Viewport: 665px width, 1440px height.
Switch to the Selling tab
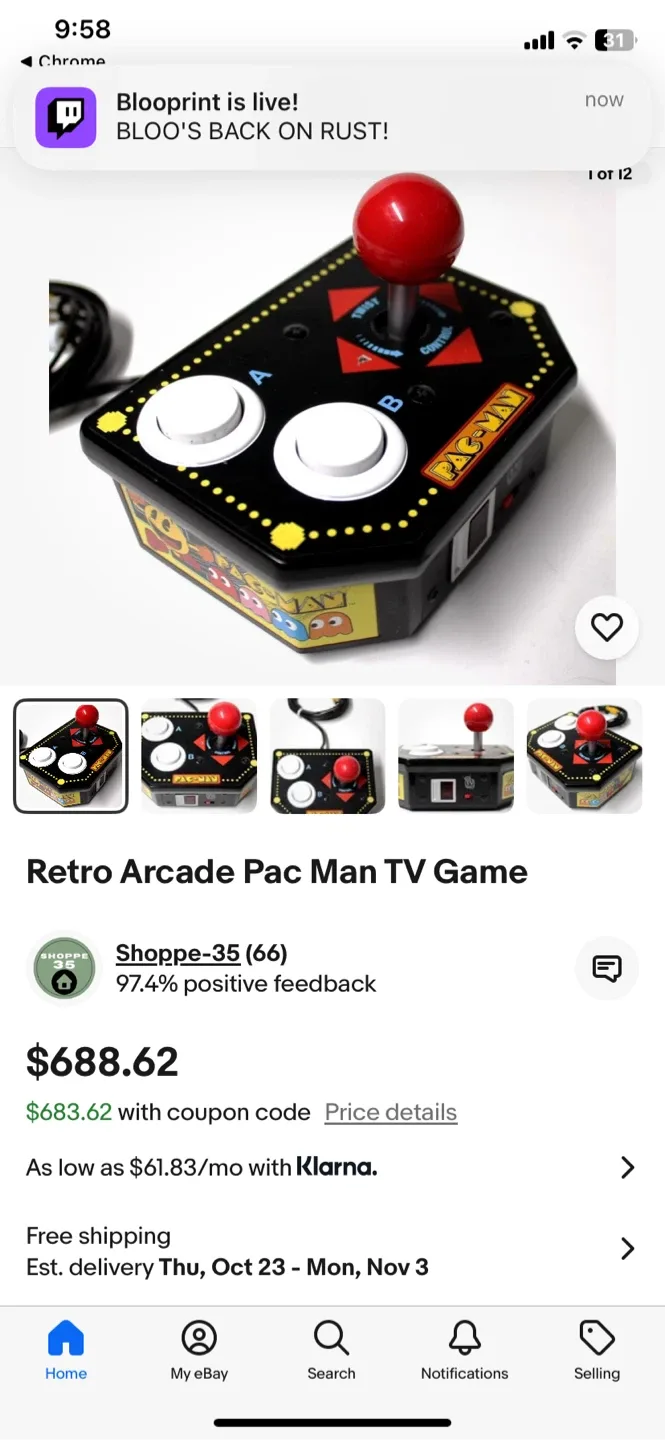click(x=597, y=1350)
